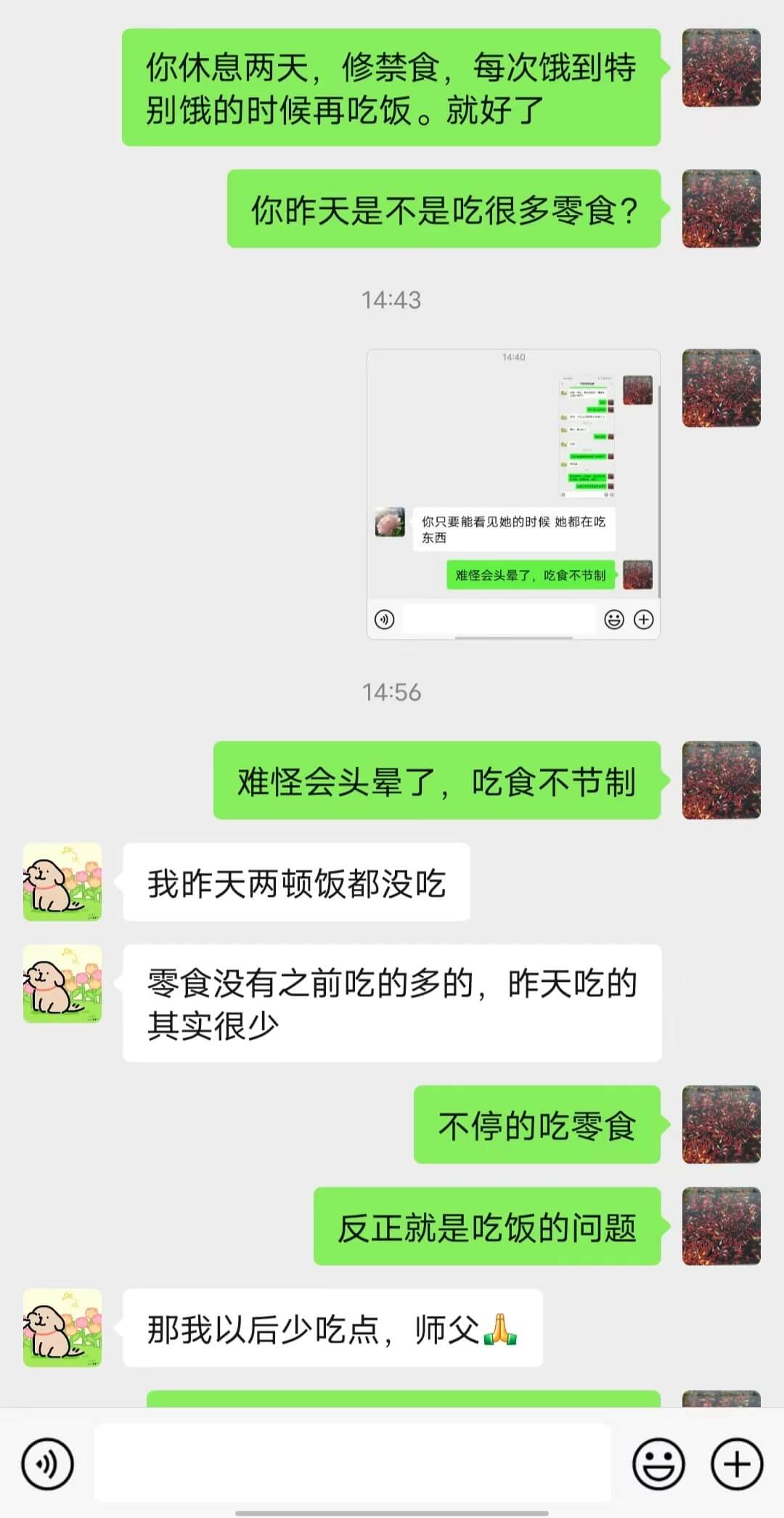Switch to voice message input
The image size is (784, 1518).
[47, 1464]
